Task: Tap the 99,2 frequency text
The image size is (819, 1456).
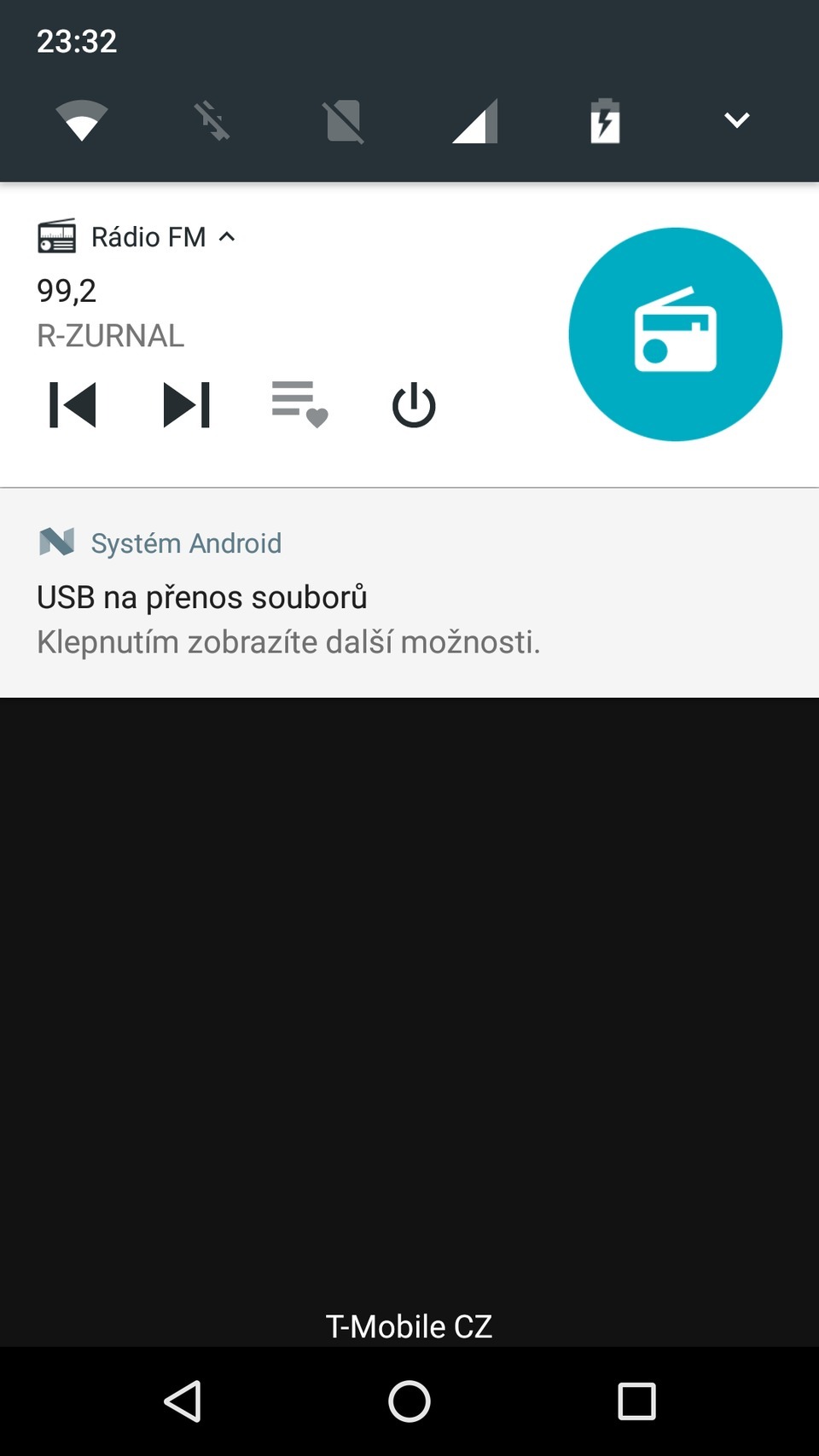Action: coord(67,291)
